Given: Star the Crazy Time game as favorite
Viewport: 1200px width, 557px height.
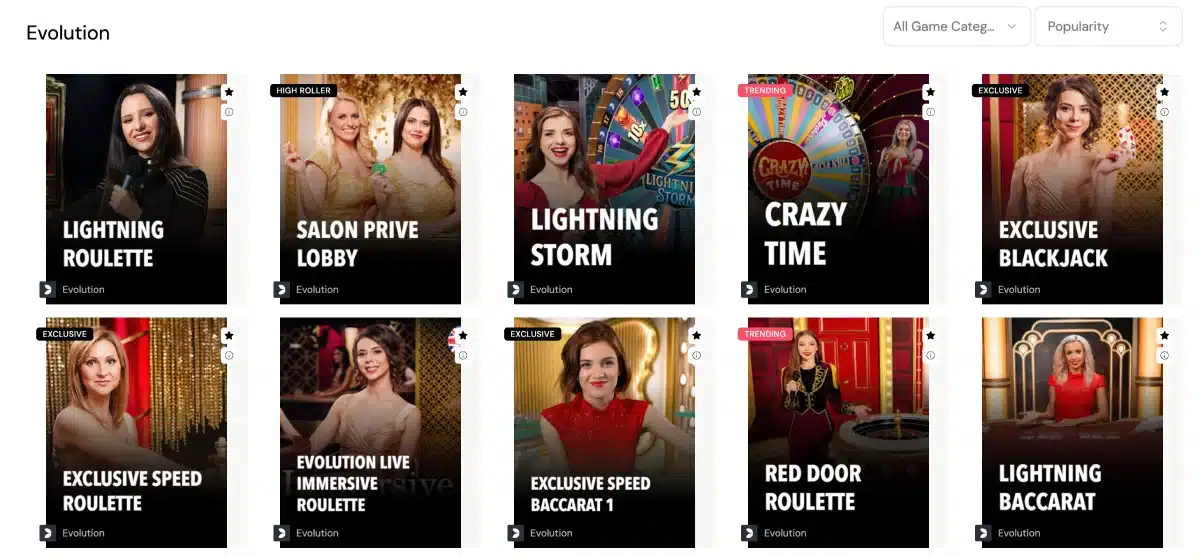Looking at the screenshot, I should tap(931, 92).
